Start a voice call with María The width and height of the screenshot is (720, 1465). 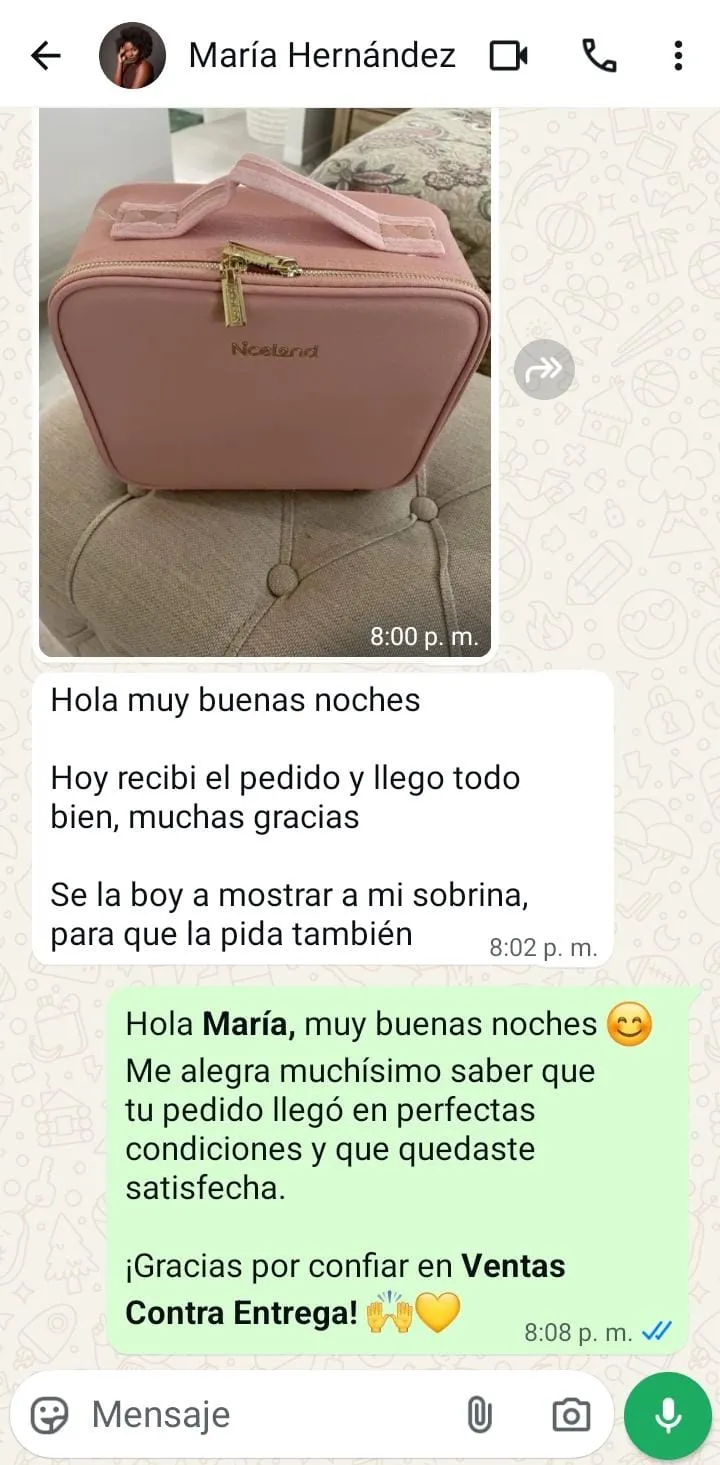[x=599, y=56]
